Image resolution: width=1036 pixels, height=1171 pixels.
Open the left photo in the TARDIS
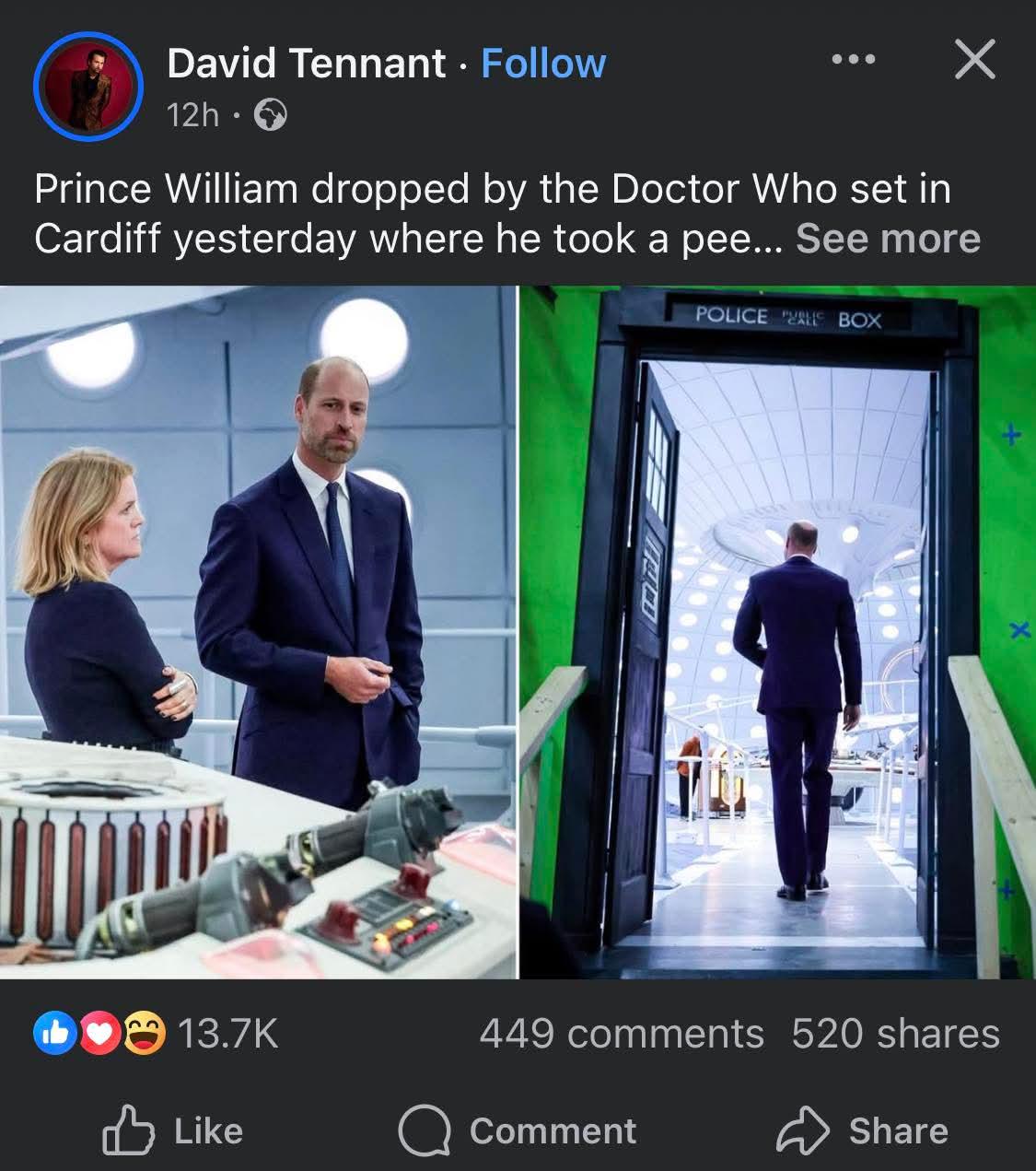click(258, 632)
